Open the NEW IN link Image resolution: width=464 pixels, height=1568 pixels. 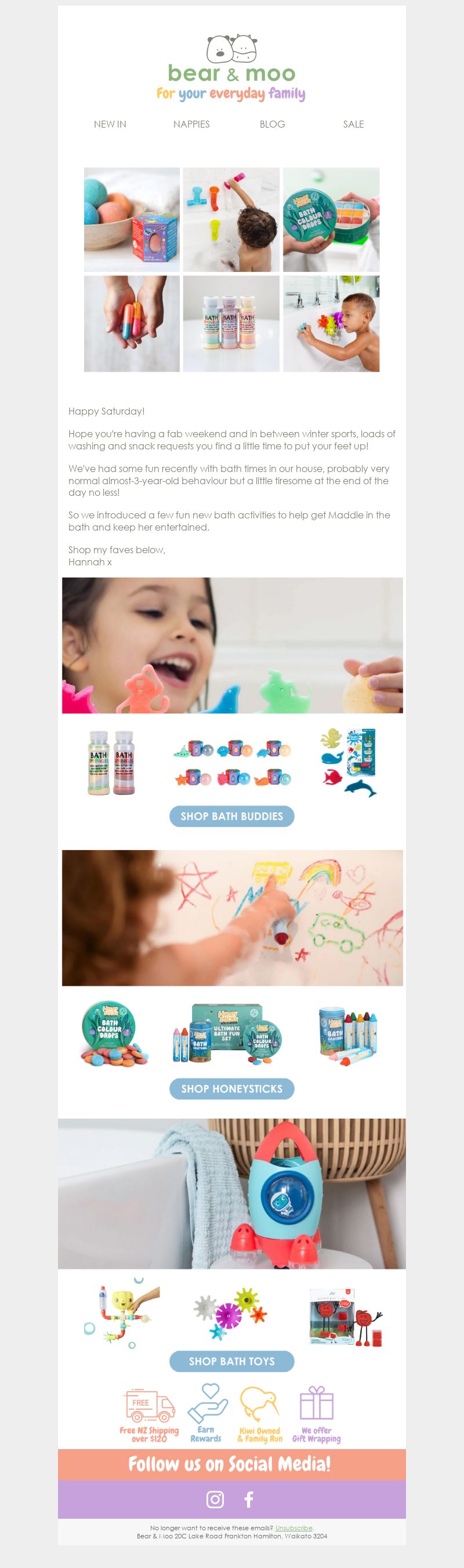(110, 124)
